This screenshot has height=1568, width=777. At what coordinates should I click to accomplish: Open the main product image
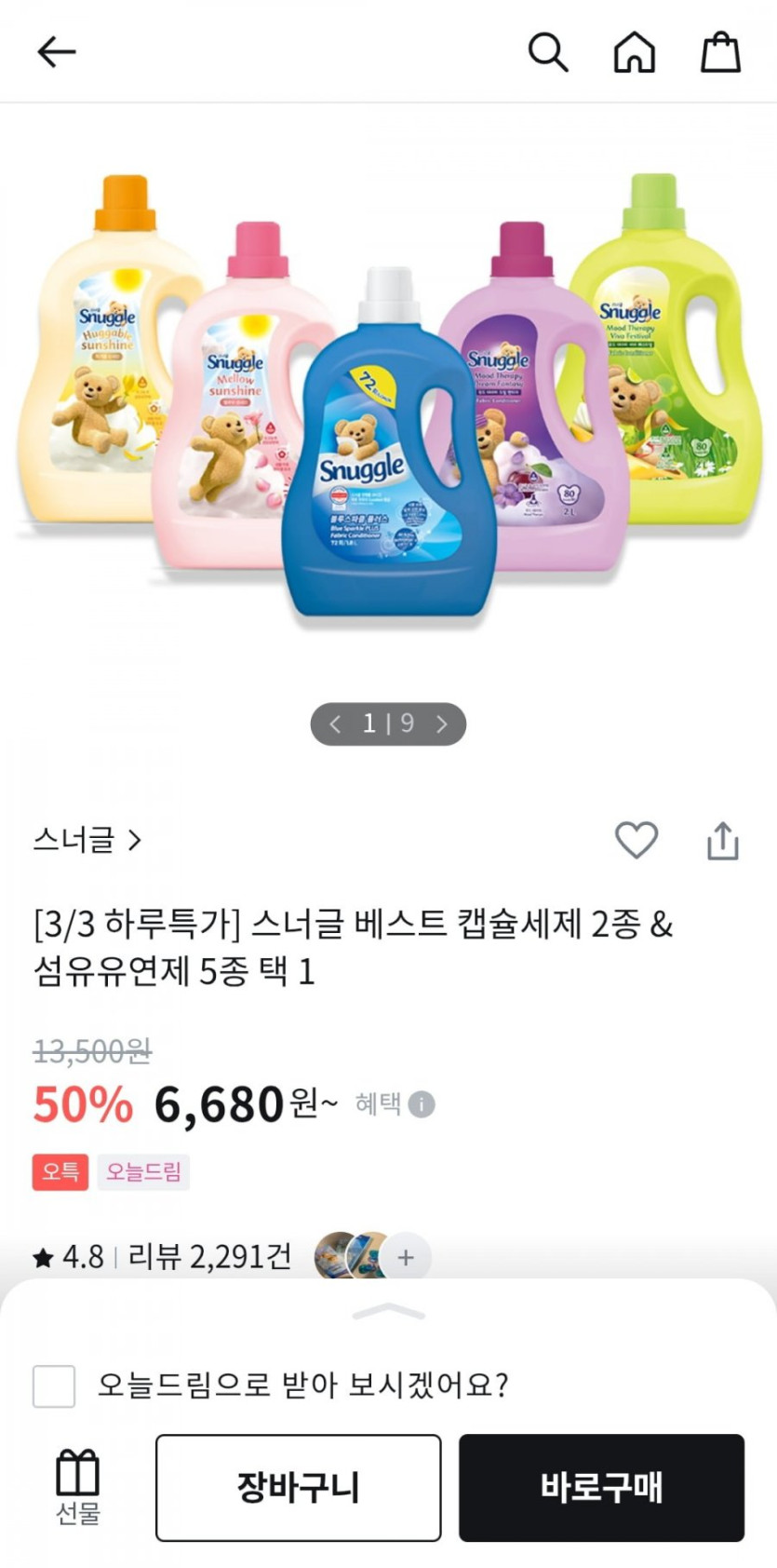(388, 400)
